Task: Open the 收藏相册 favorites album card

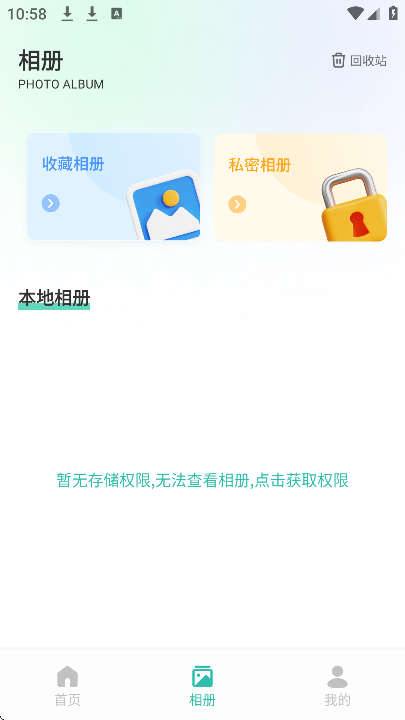Action: click(113, 186)
